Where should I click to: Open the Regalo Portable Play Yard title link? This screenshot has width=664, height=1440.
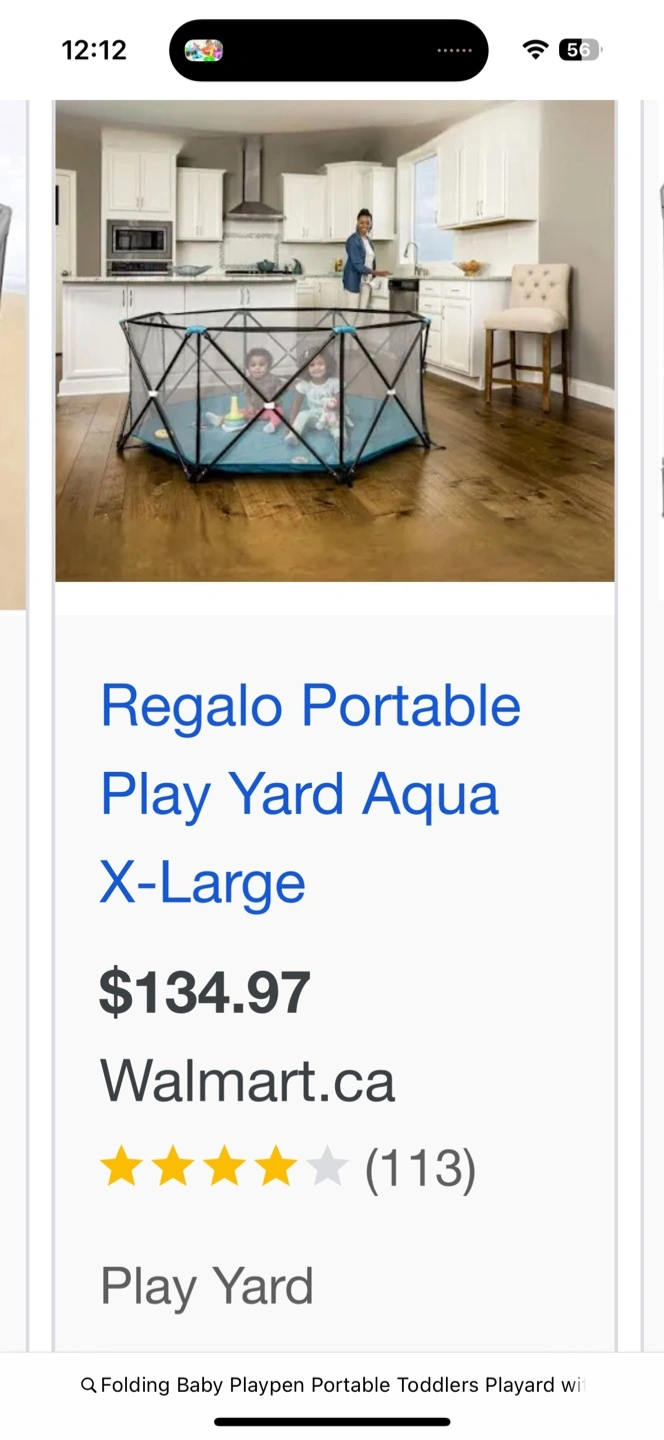[310, 794]
